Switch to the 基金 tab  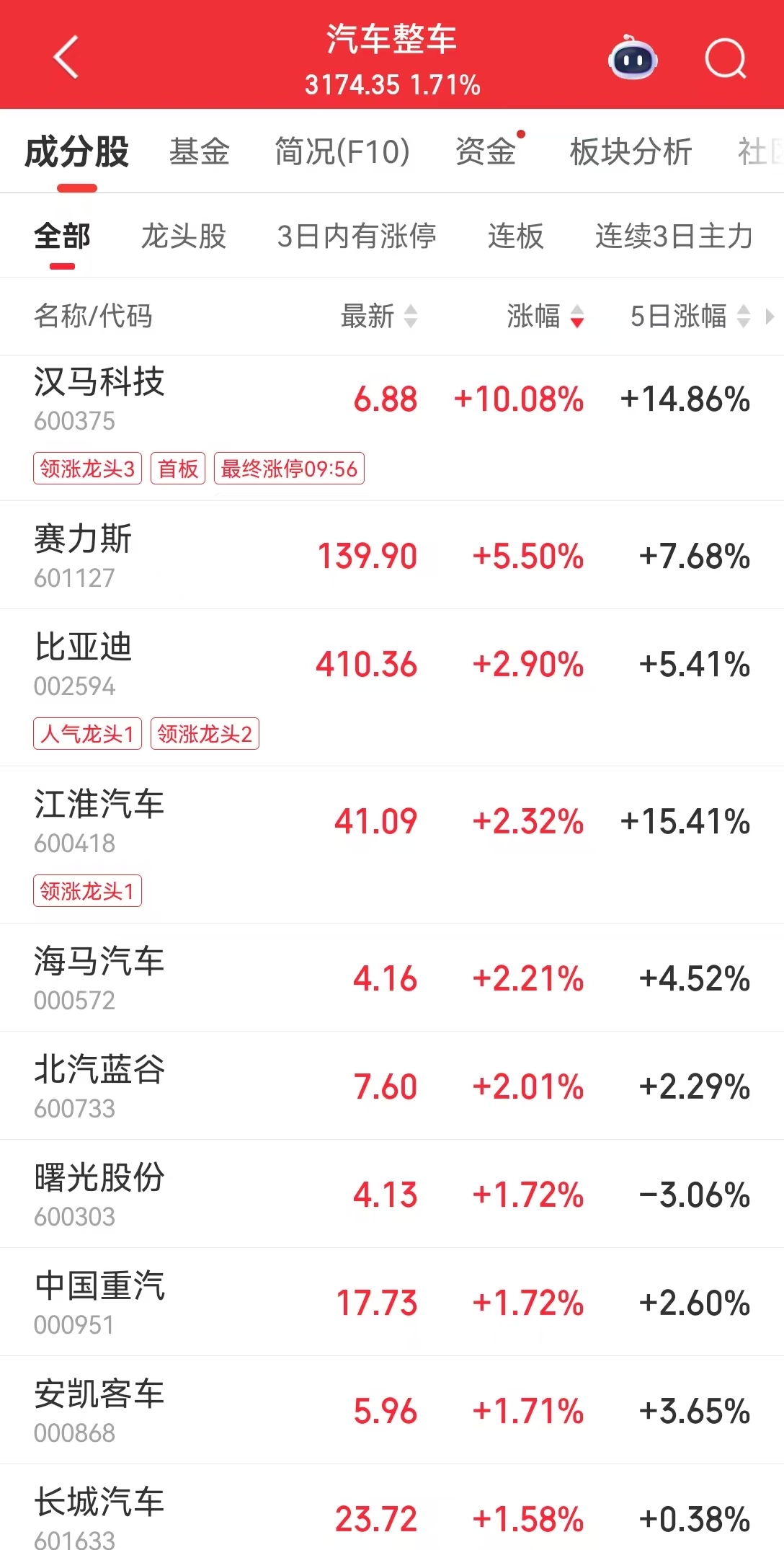[x=200, y=151]
